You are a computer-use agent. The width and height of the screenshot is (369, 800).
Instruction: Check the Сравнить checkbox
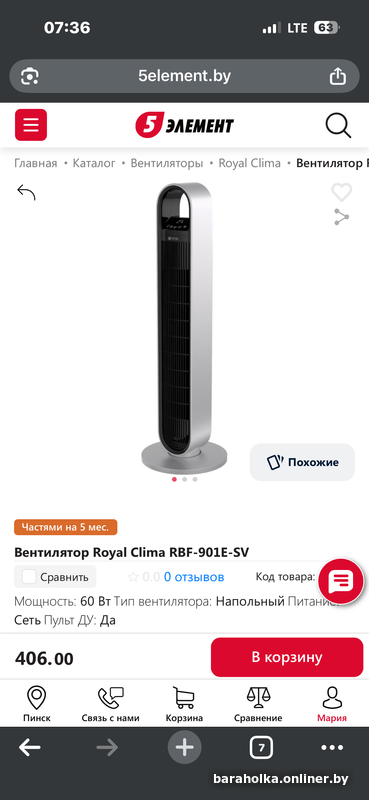coord(29,577)
